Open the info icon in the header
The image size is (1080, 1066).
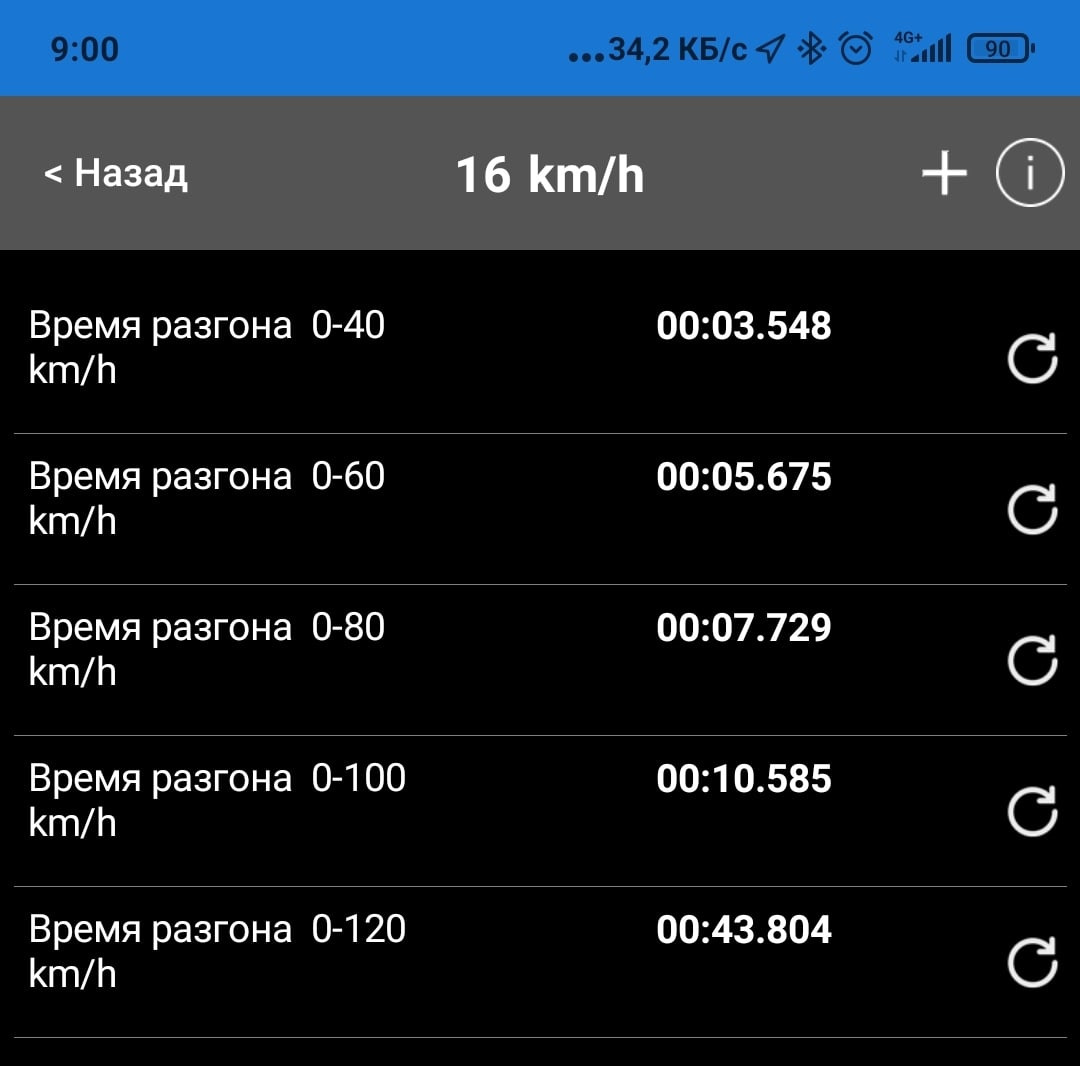pyautogui.click(x=1029, y=173)
